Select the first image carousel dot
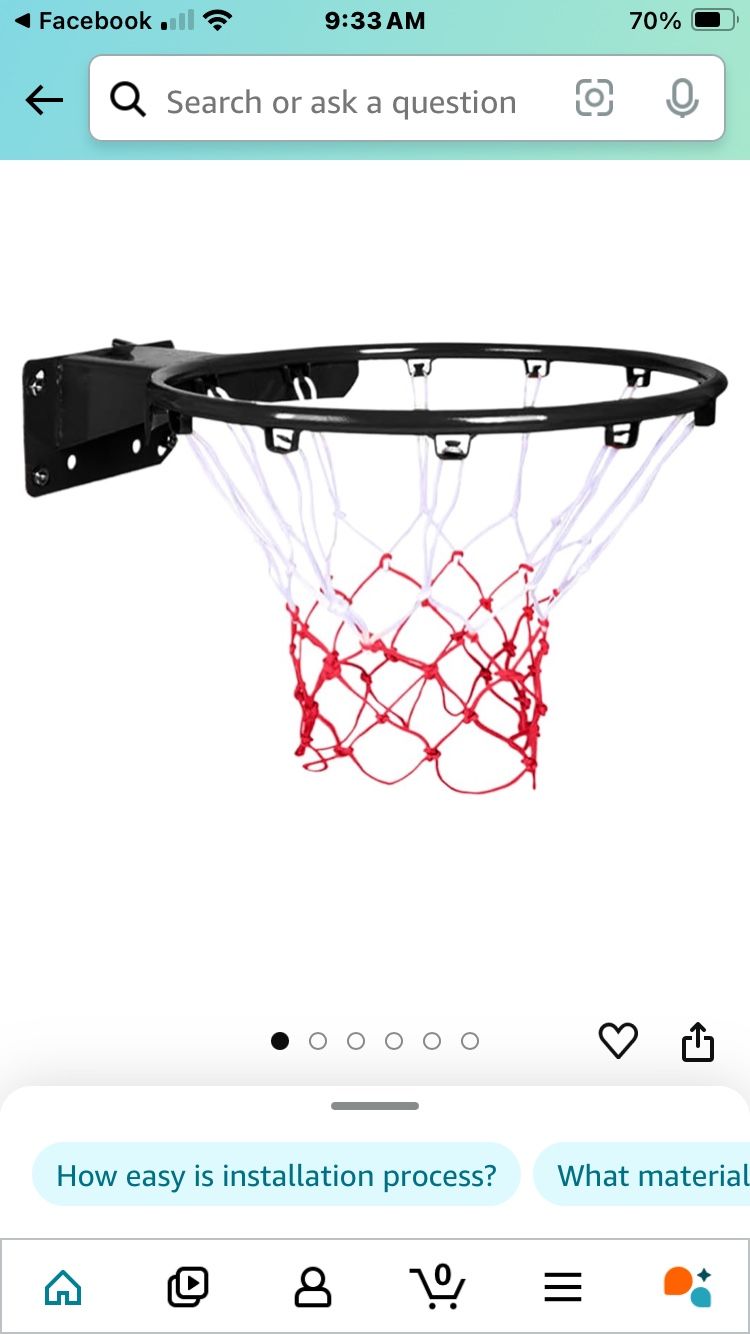The height and width of the screenshot is (1334, 750). [280, 1041]
